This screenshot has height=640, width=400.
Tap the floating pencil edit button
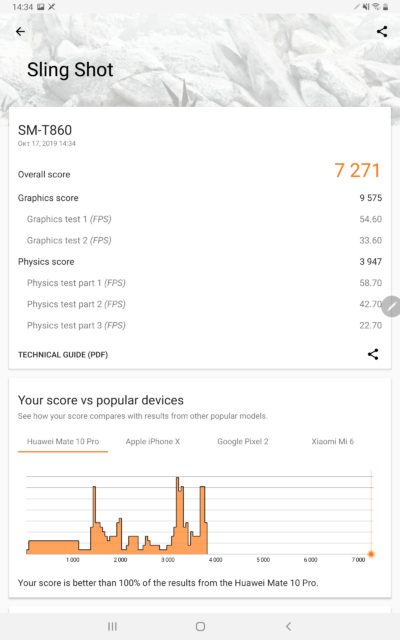391,307
